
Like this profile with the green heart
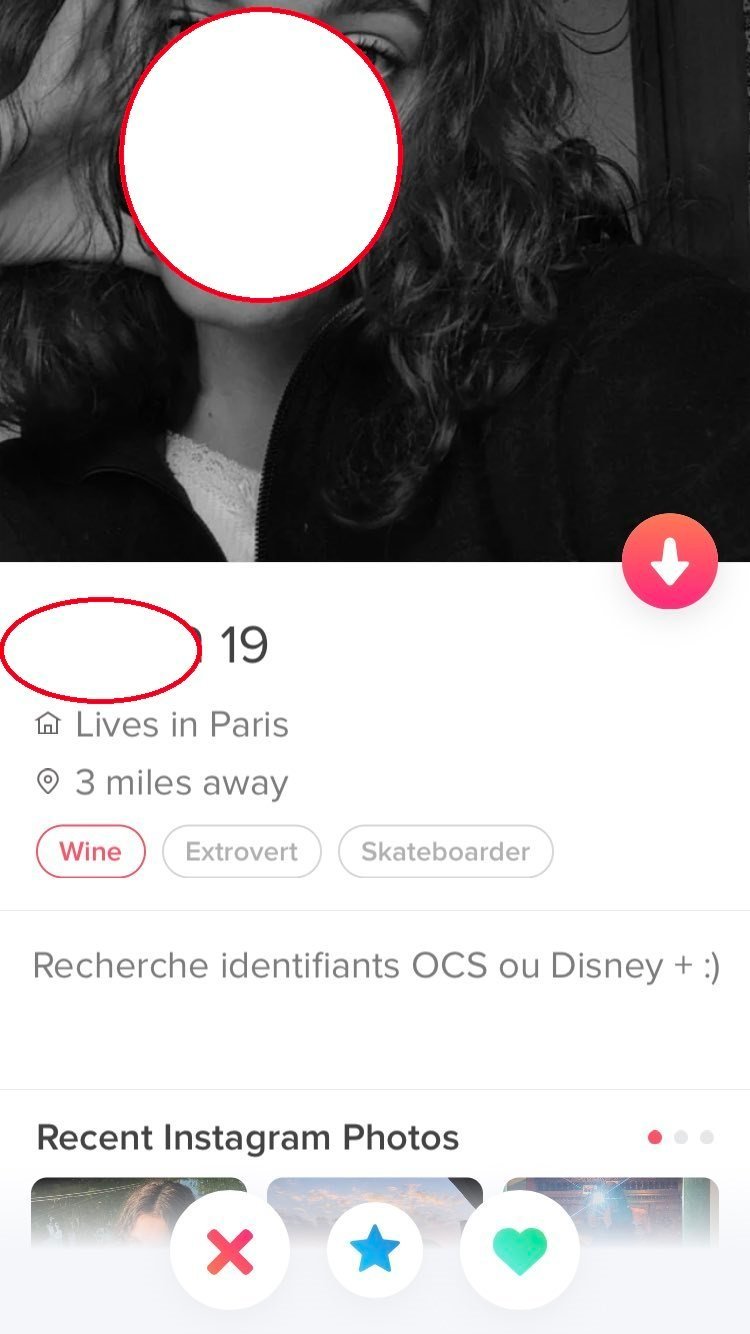[520, 1250]
